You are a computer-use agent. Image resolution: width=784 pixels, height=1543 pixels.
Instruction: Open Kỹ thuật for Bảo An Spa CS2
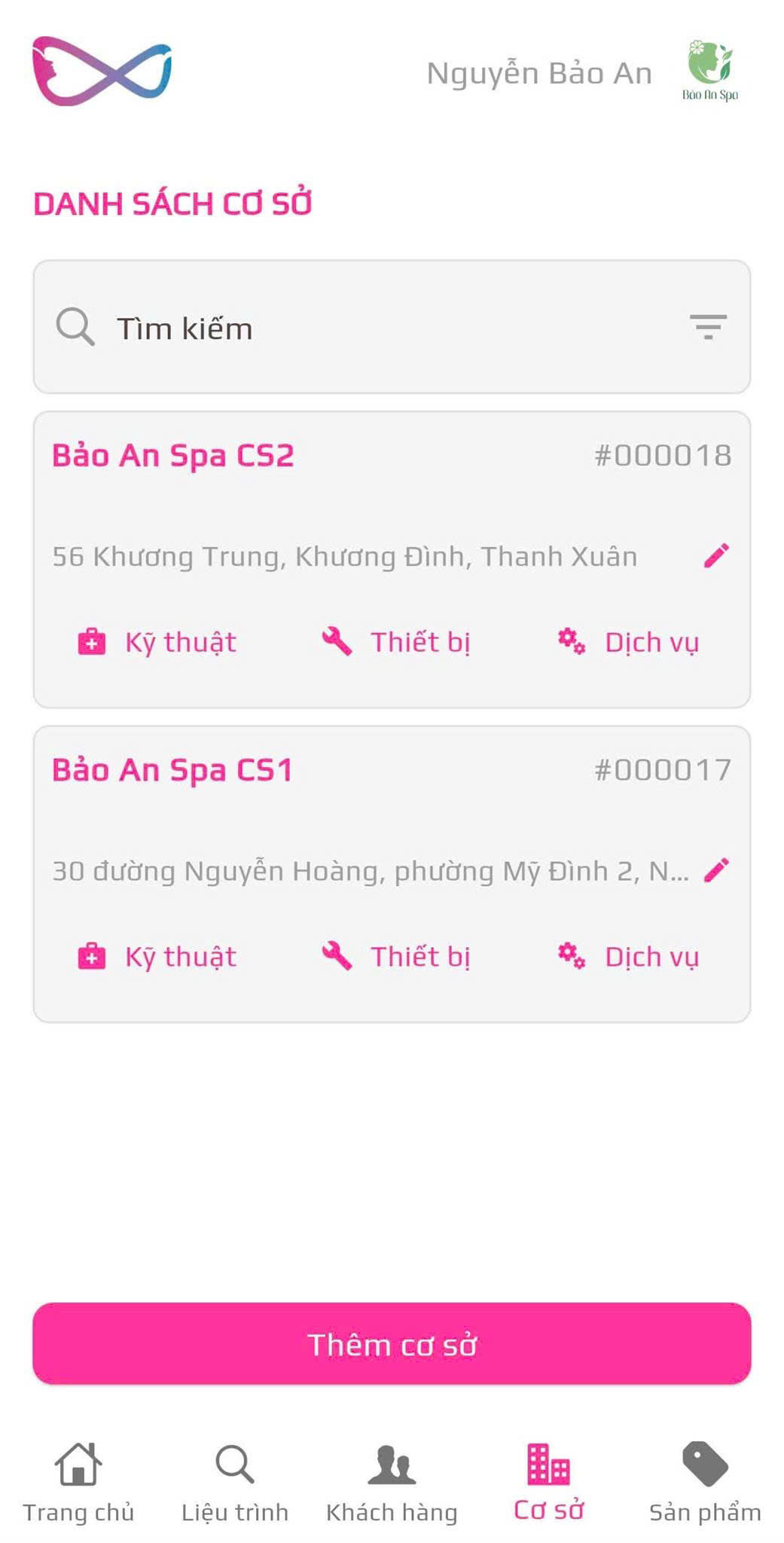[157, 642]
